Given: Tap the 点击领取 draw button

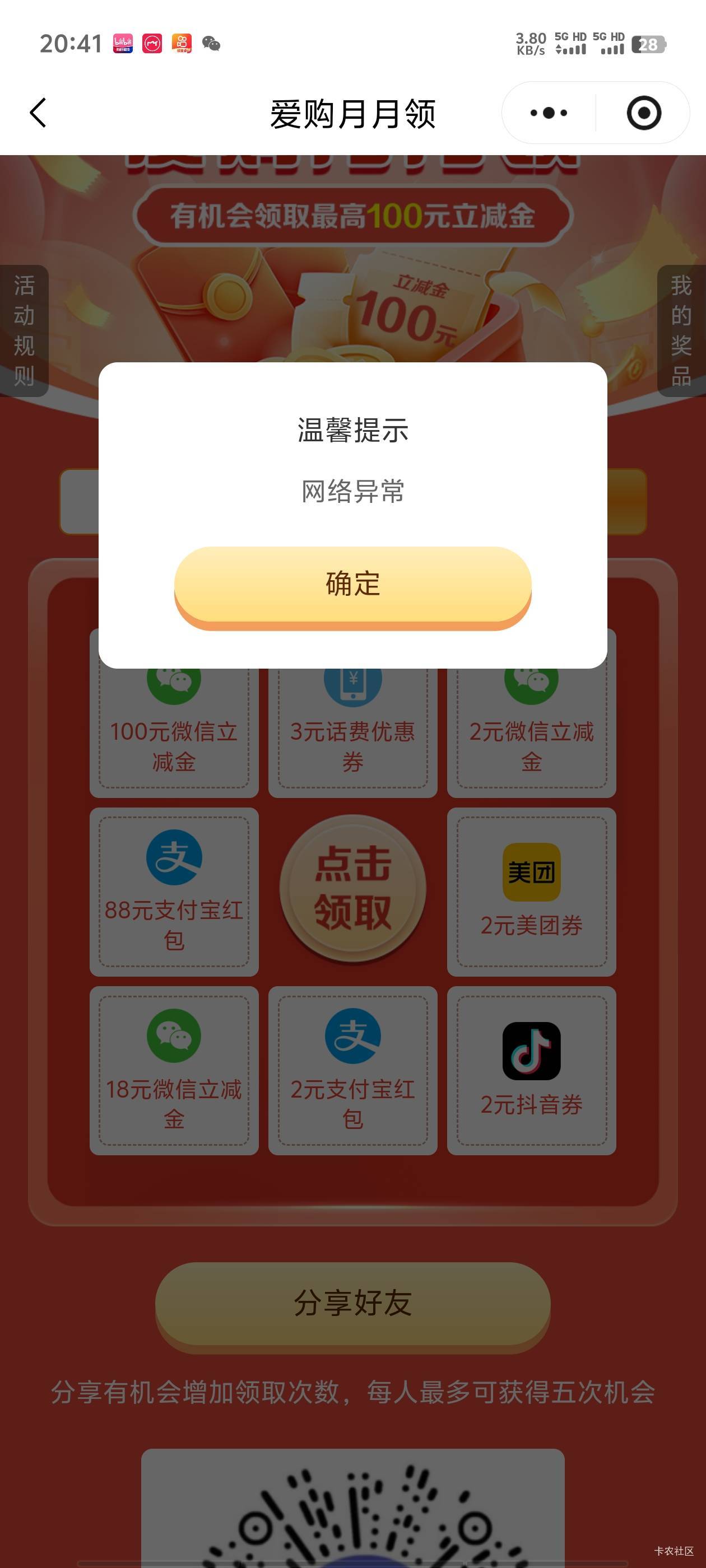Looking at the screenshot, I should pos(352,889).
